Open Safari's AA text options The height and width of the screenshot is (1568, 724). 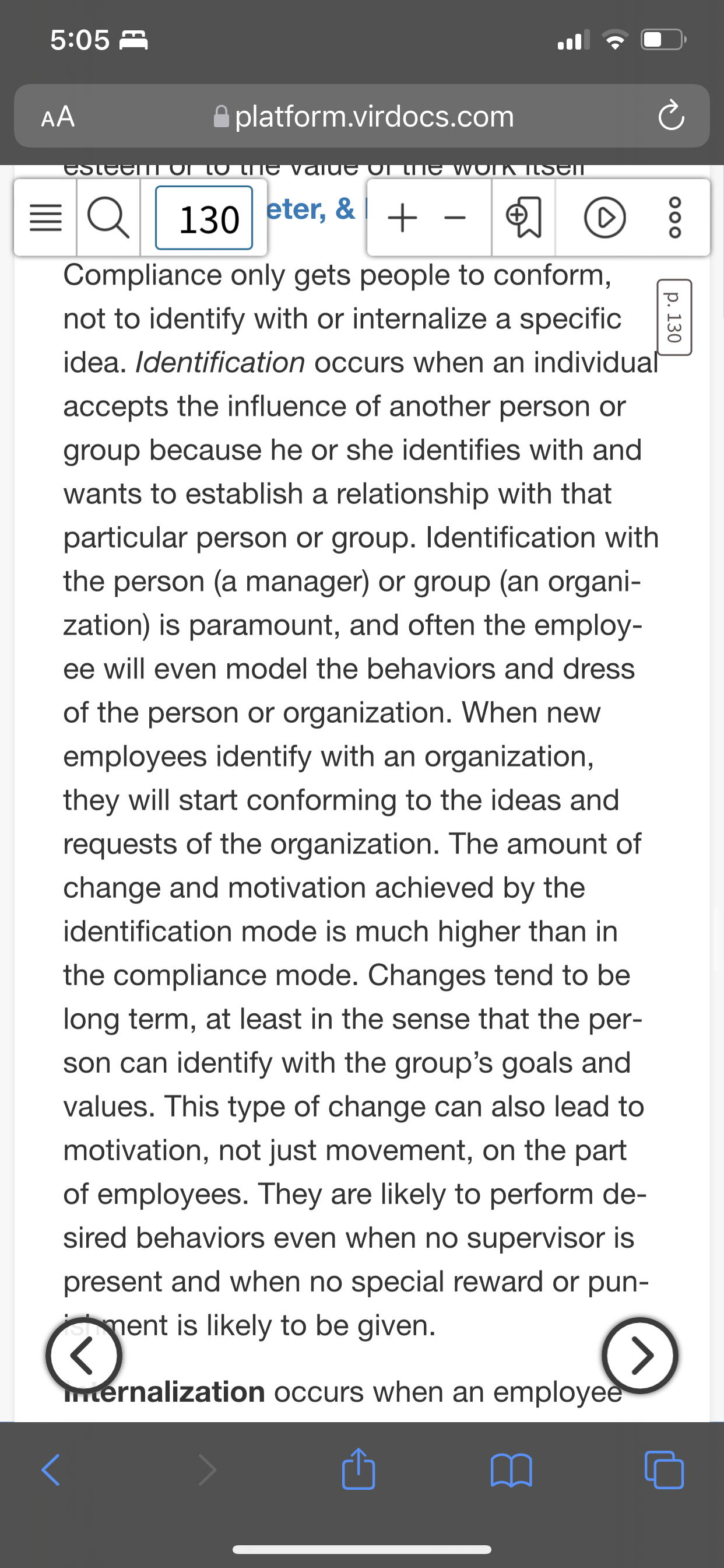[58, 116]
